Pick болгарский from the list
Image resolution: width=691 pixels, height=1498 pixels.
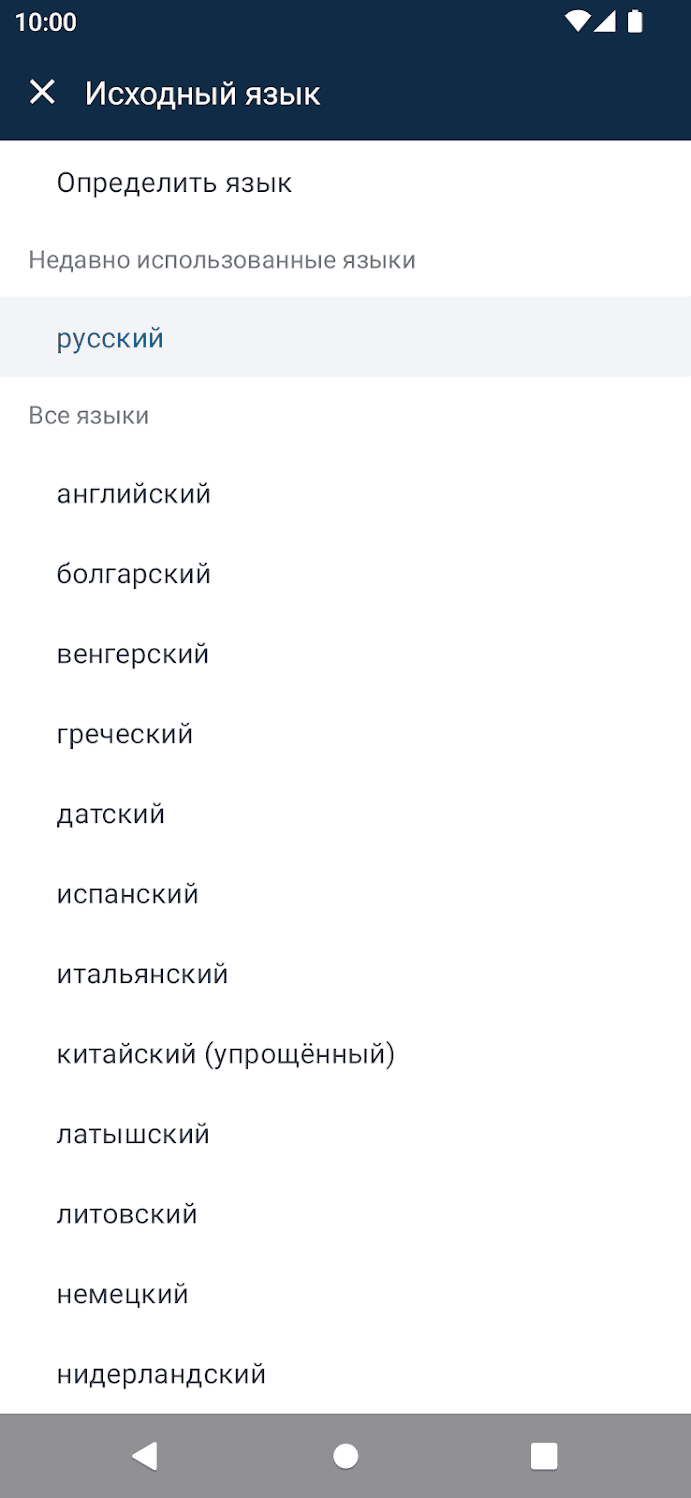[134, 574]
